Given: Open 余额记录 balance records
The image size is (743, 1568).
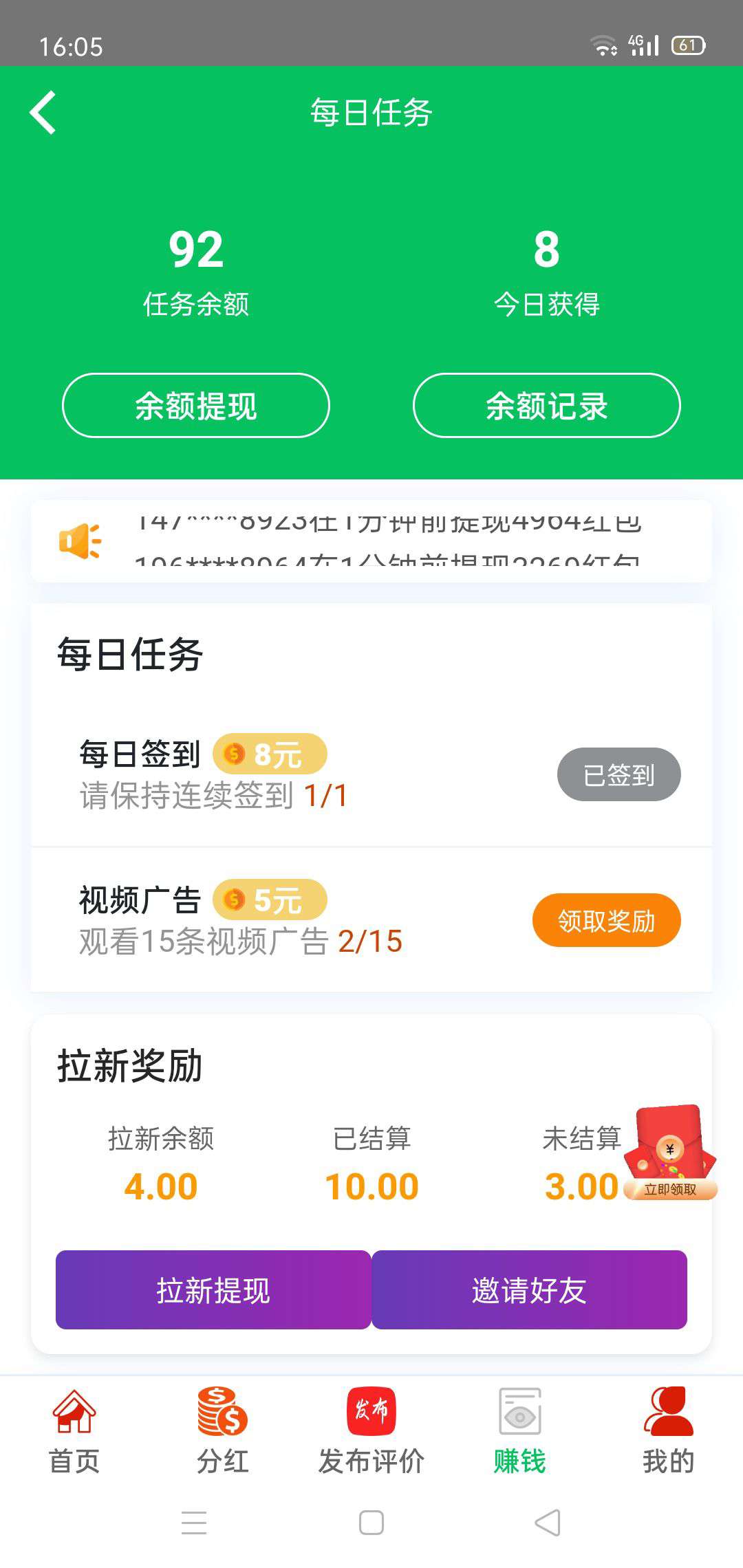Looking at the screenshot, I should pyautogui.click(x=545, y=406).
